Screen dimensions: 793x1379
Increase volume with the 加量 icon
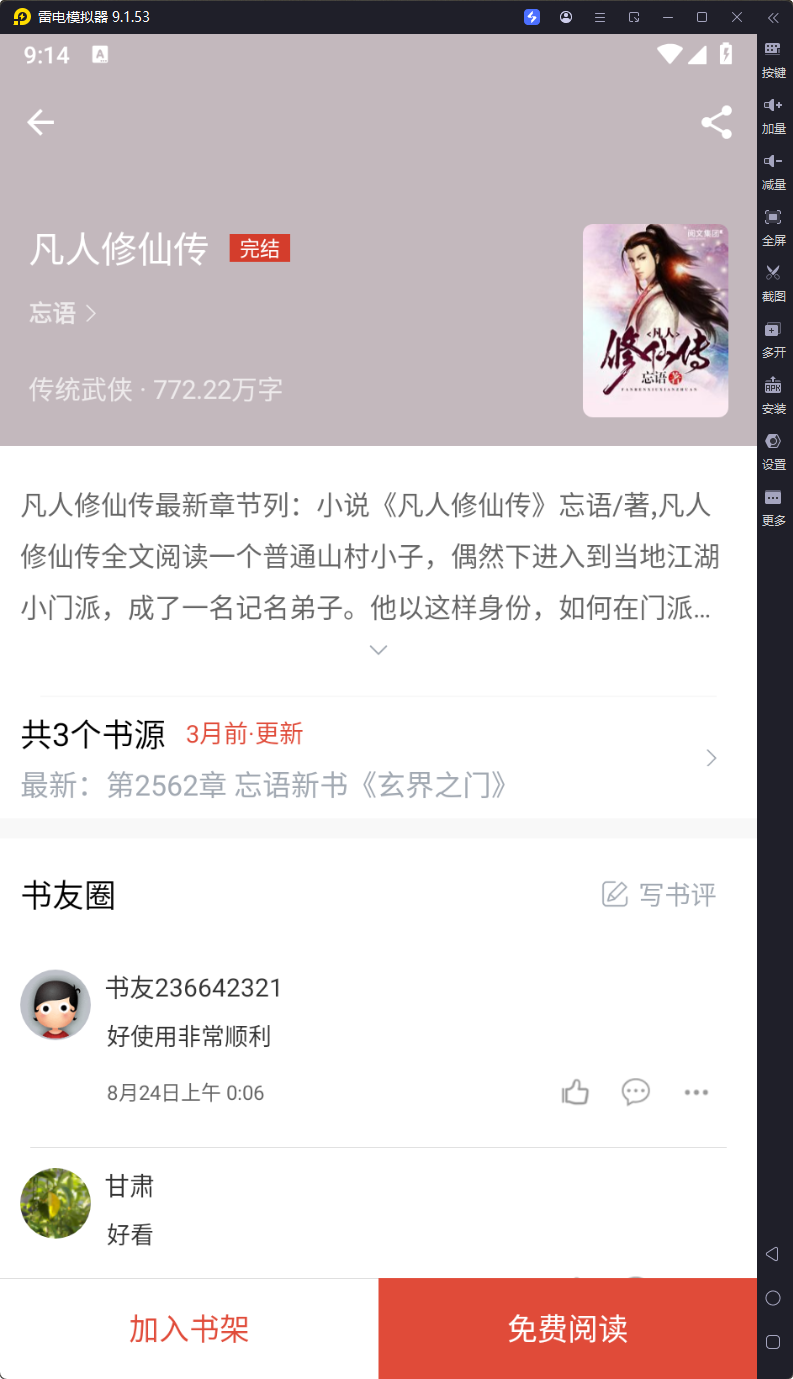[773, 115]
